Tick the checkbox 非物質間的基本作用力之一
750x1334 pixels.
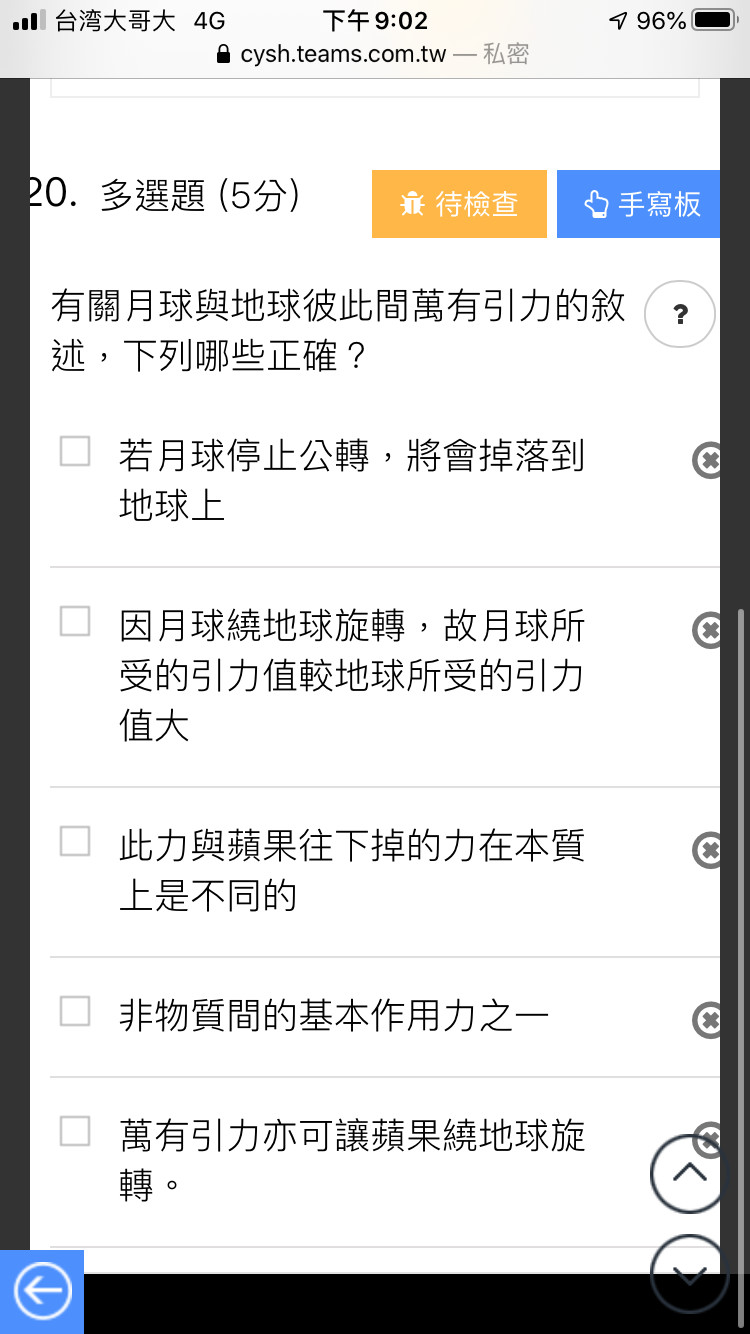tap(75, 1011)
